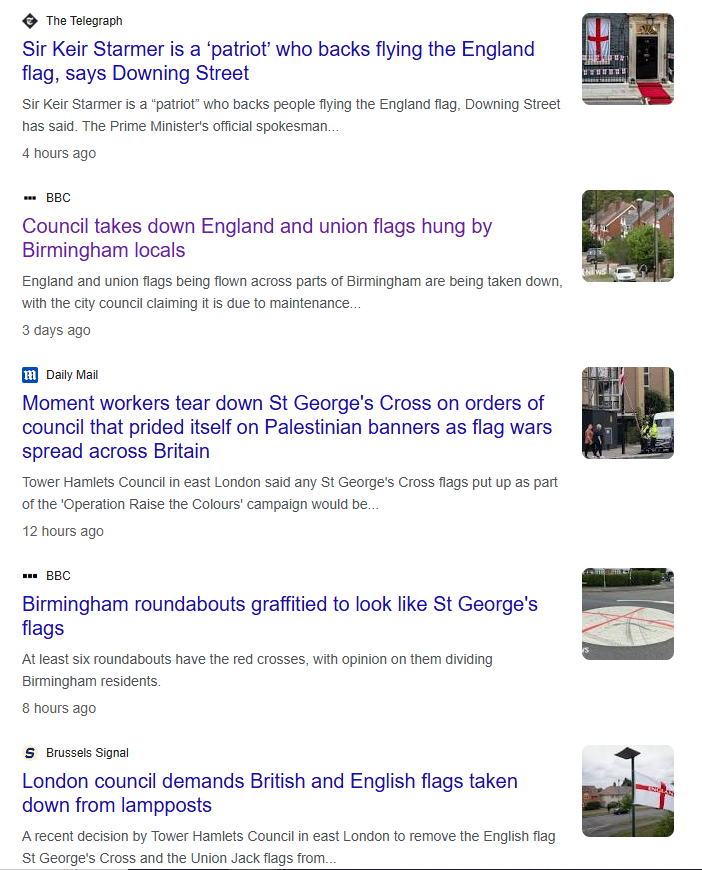
Task: Open the BBC article on Birmingham council removing flags
Action: 257,238
